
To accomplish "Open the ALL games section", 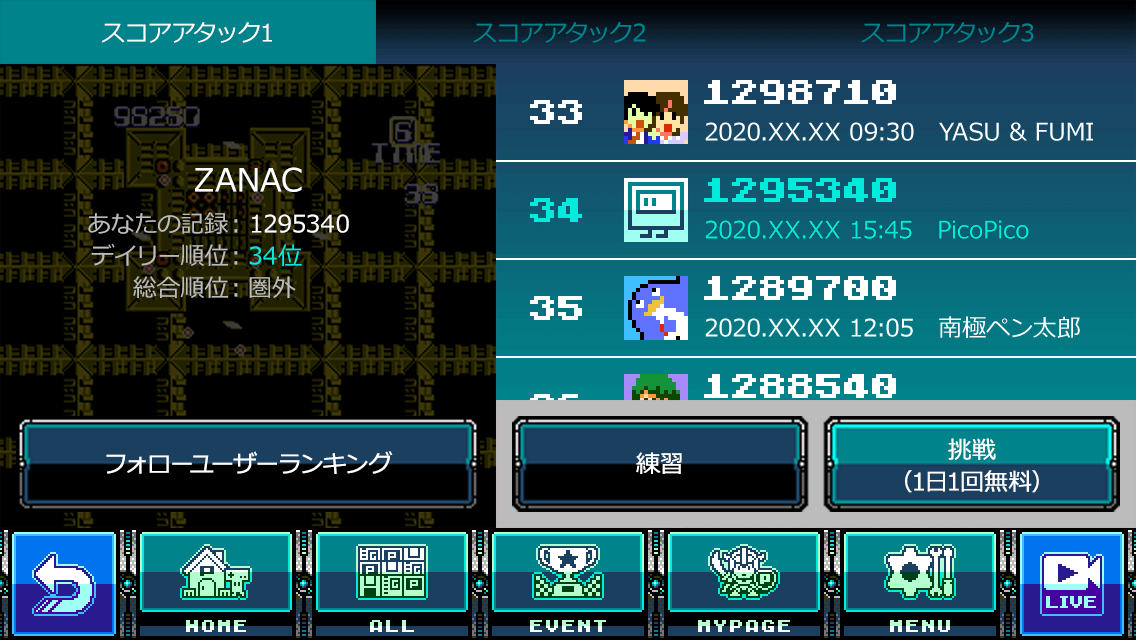I will point(392,585).
